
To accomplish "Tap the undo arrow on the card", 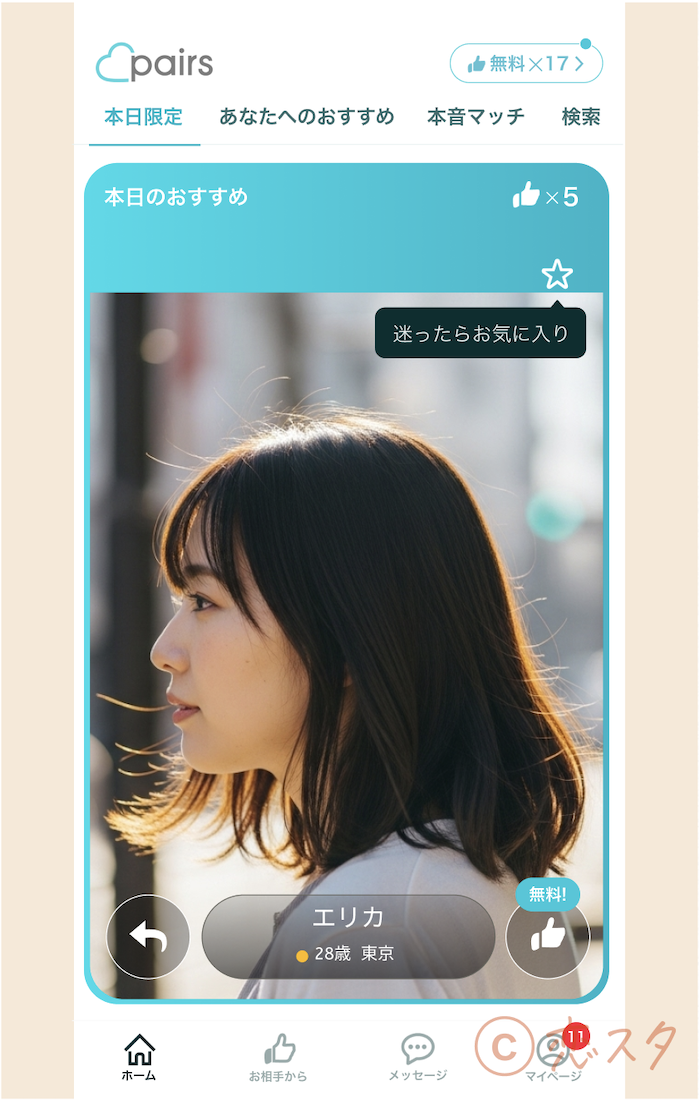I will coord(148,936).
